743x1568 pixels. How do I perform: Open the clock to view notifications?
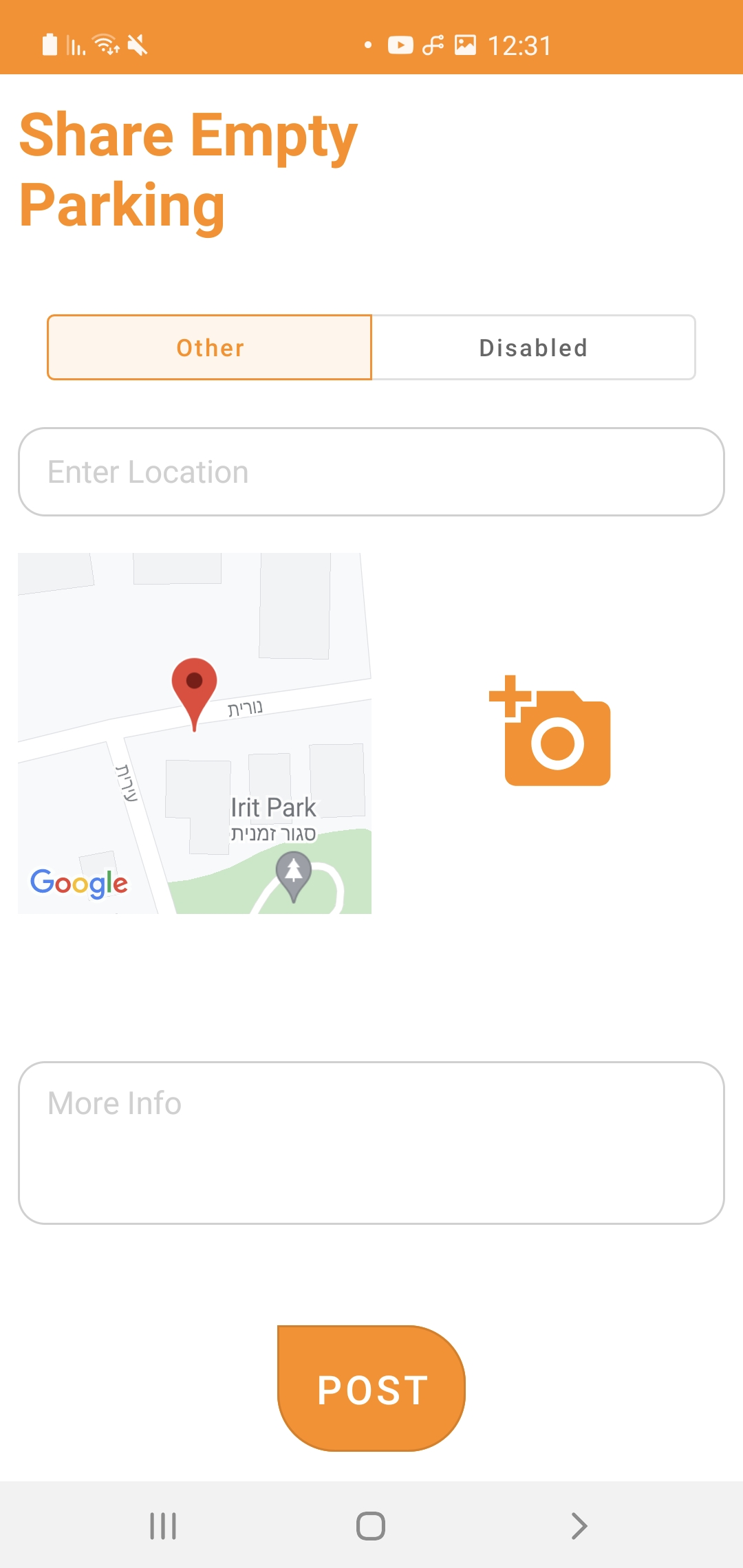[519, 45]
